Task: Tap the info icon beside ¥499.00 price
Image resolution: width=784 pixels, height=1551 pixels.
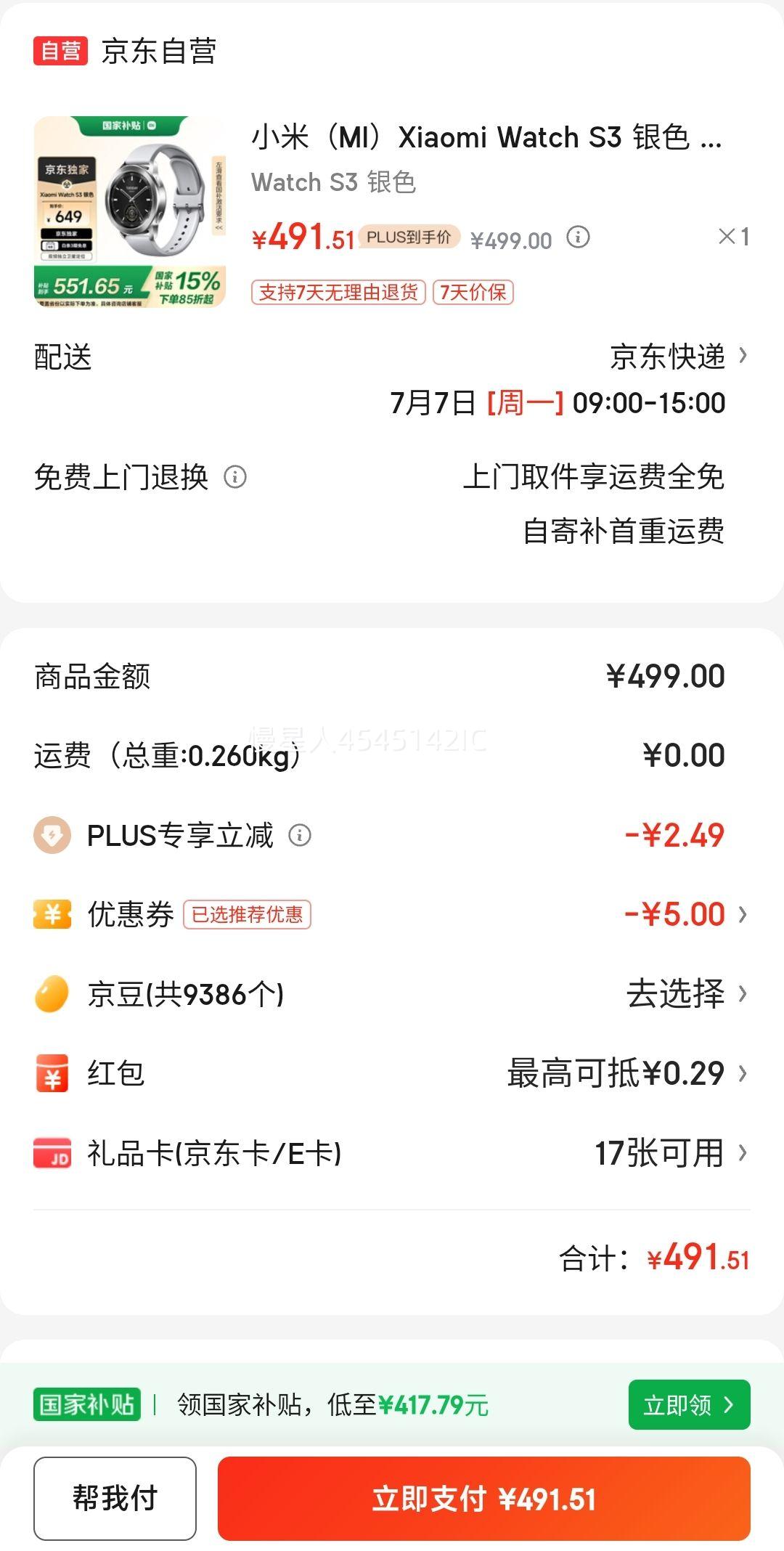Action: (578, 237)
